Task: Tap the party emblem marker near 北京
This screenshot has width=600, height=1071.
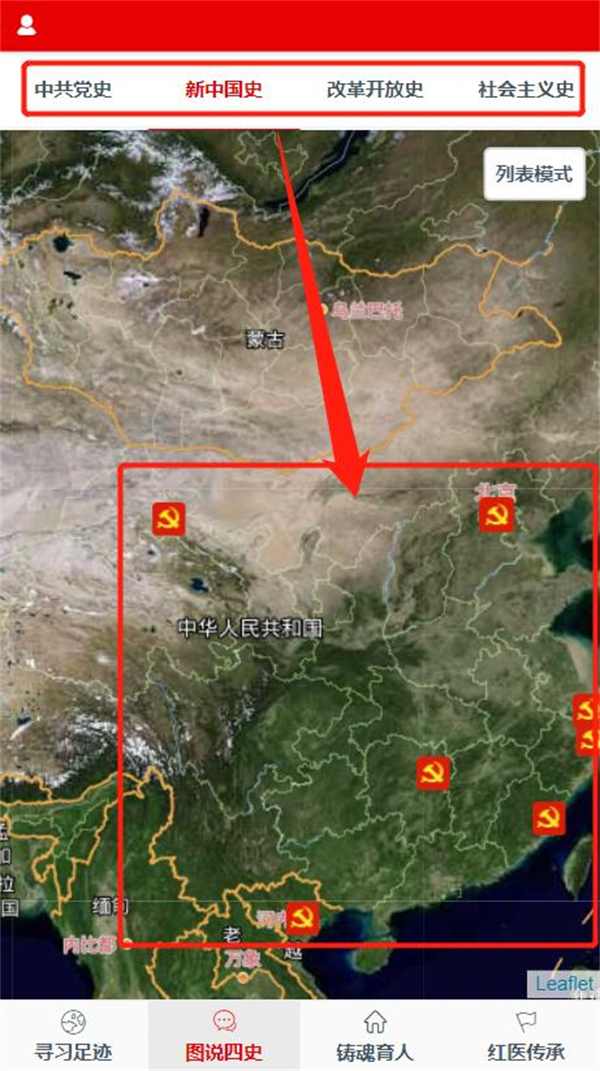Action: pyautogui.click(x=496, y=516)
